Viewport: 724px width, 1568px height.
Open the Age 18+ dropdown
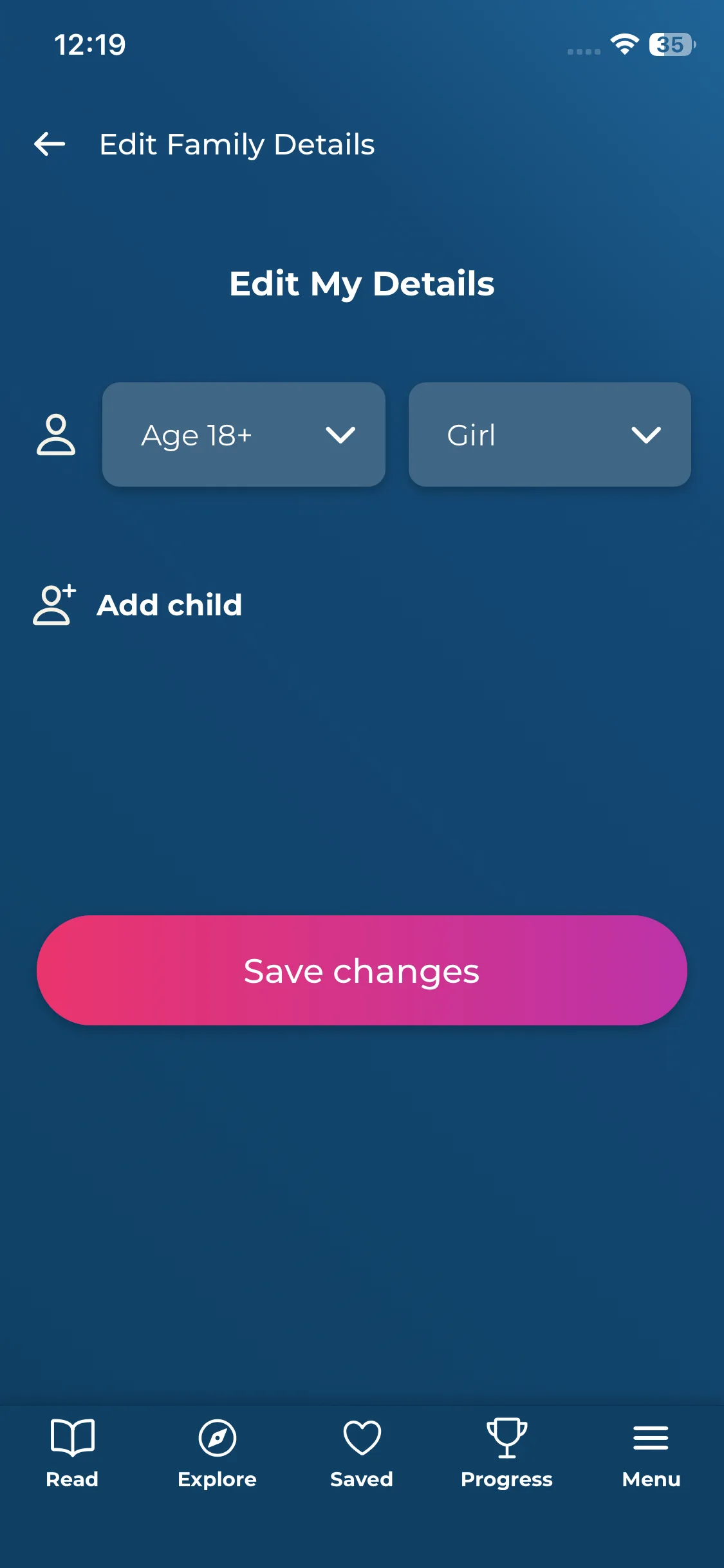[x=243, y=435]
